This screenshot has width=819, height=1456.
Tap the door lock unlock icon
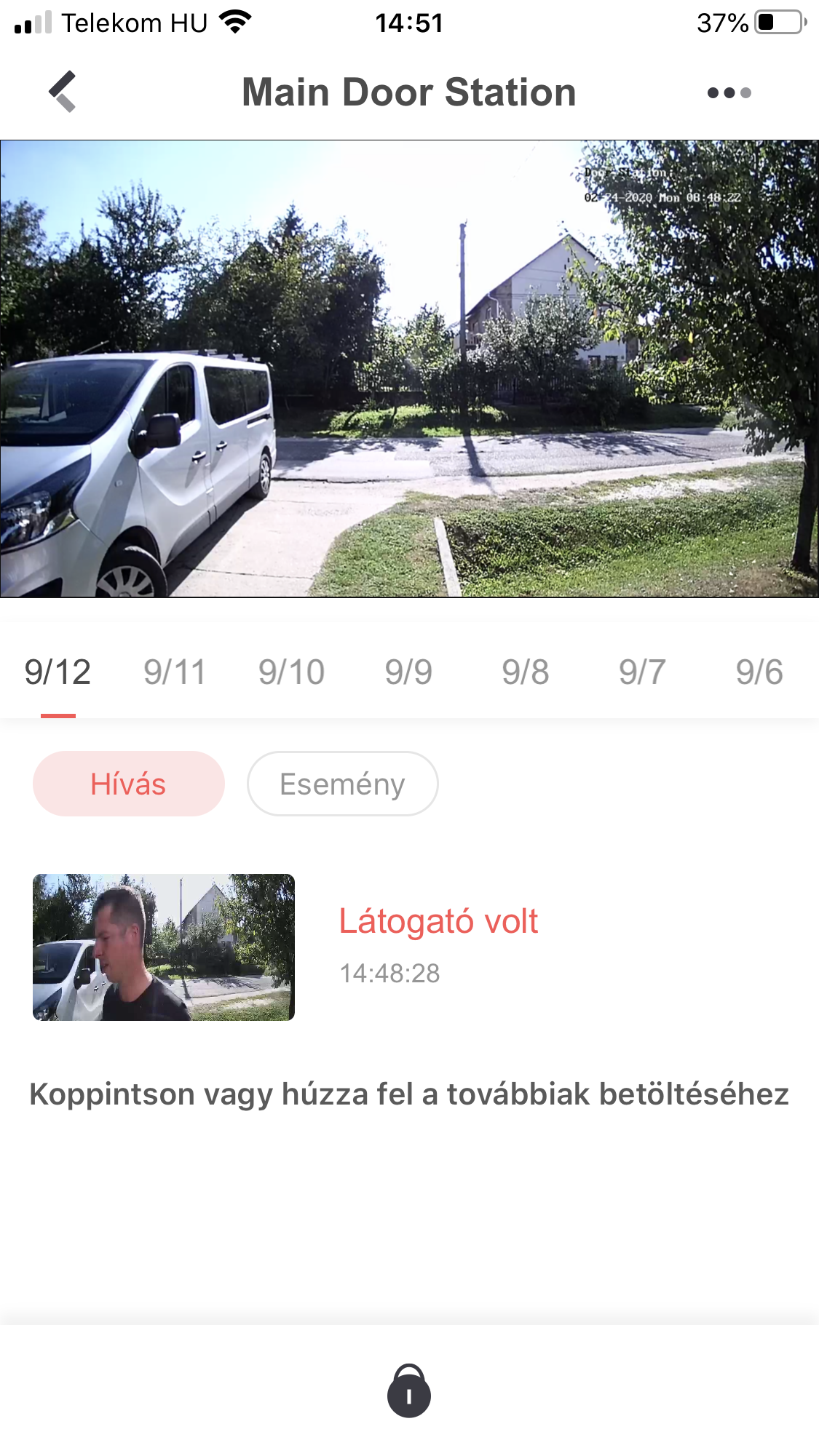point(409,1391)
